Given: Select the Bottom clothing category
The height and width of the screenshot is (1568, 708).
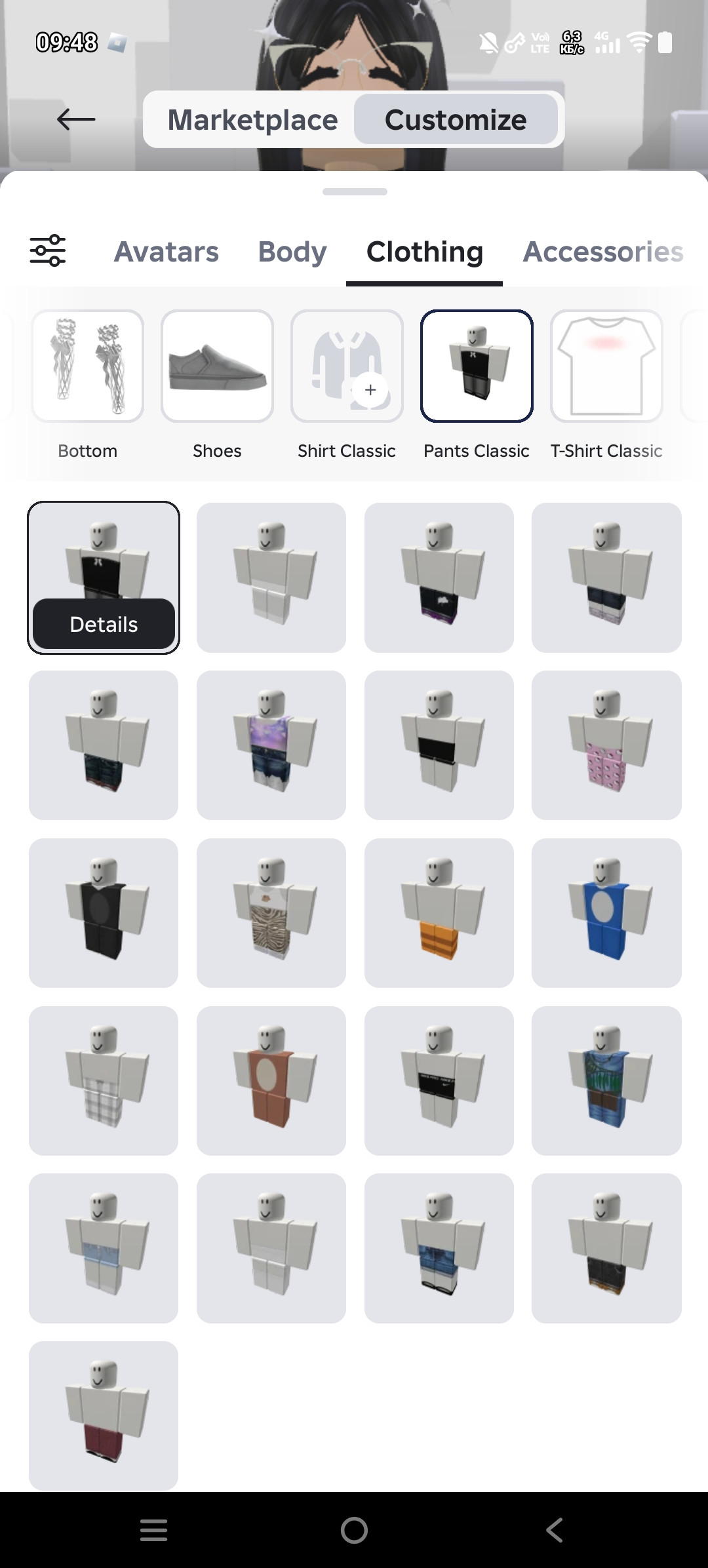Looking at the screenshot, I should coord(88,366).
